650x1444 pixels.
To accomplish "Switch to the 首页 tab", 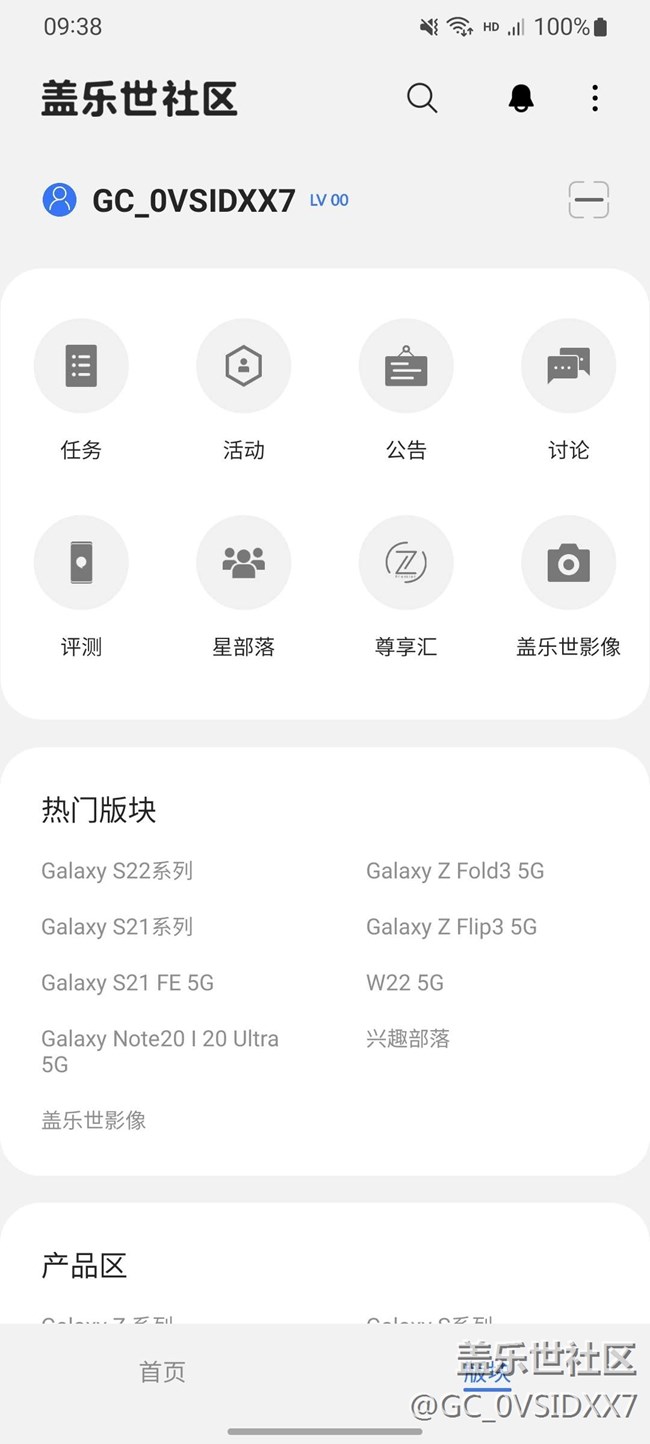I will pos(162,1372).
